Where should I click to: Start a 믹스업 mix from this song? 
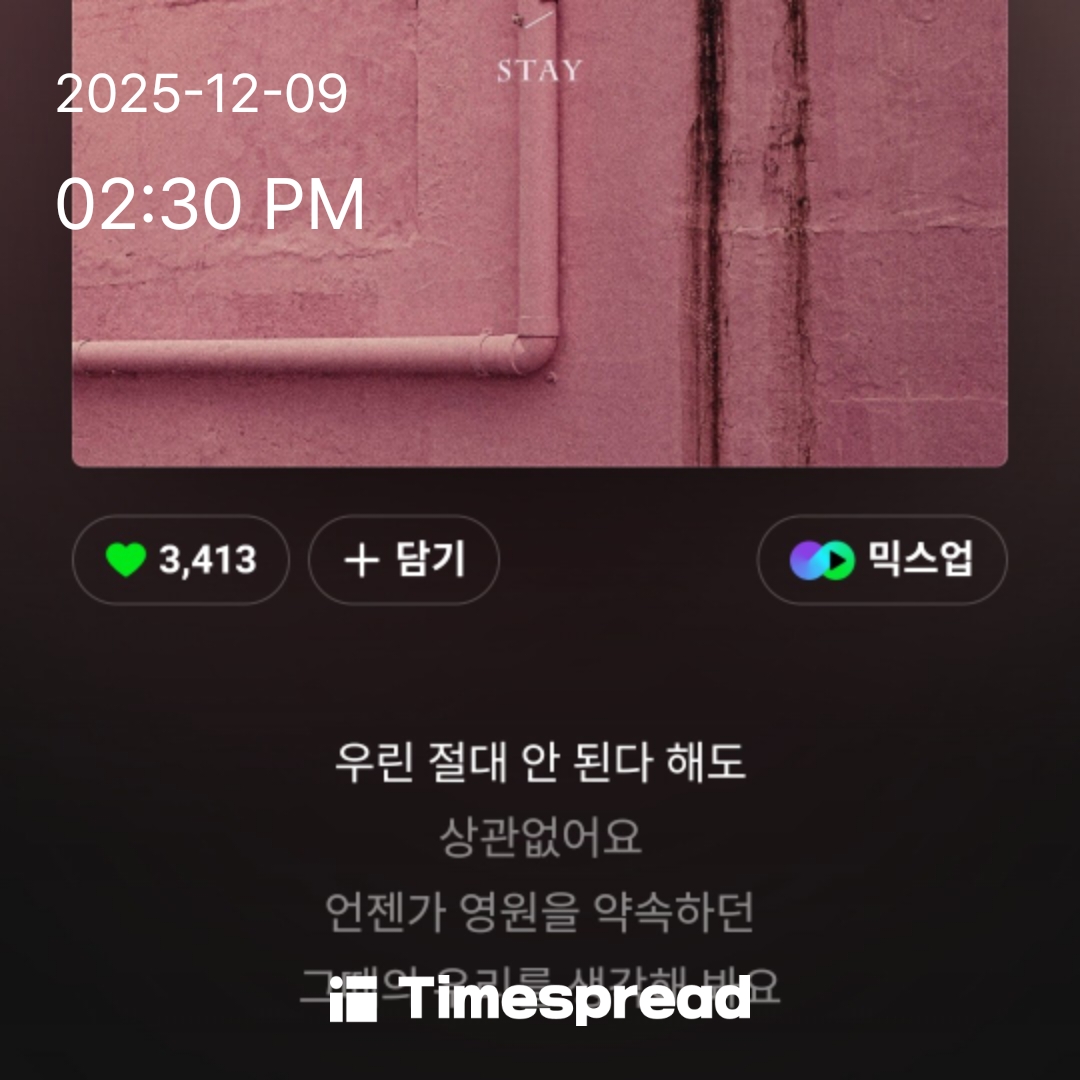[881, 560]
